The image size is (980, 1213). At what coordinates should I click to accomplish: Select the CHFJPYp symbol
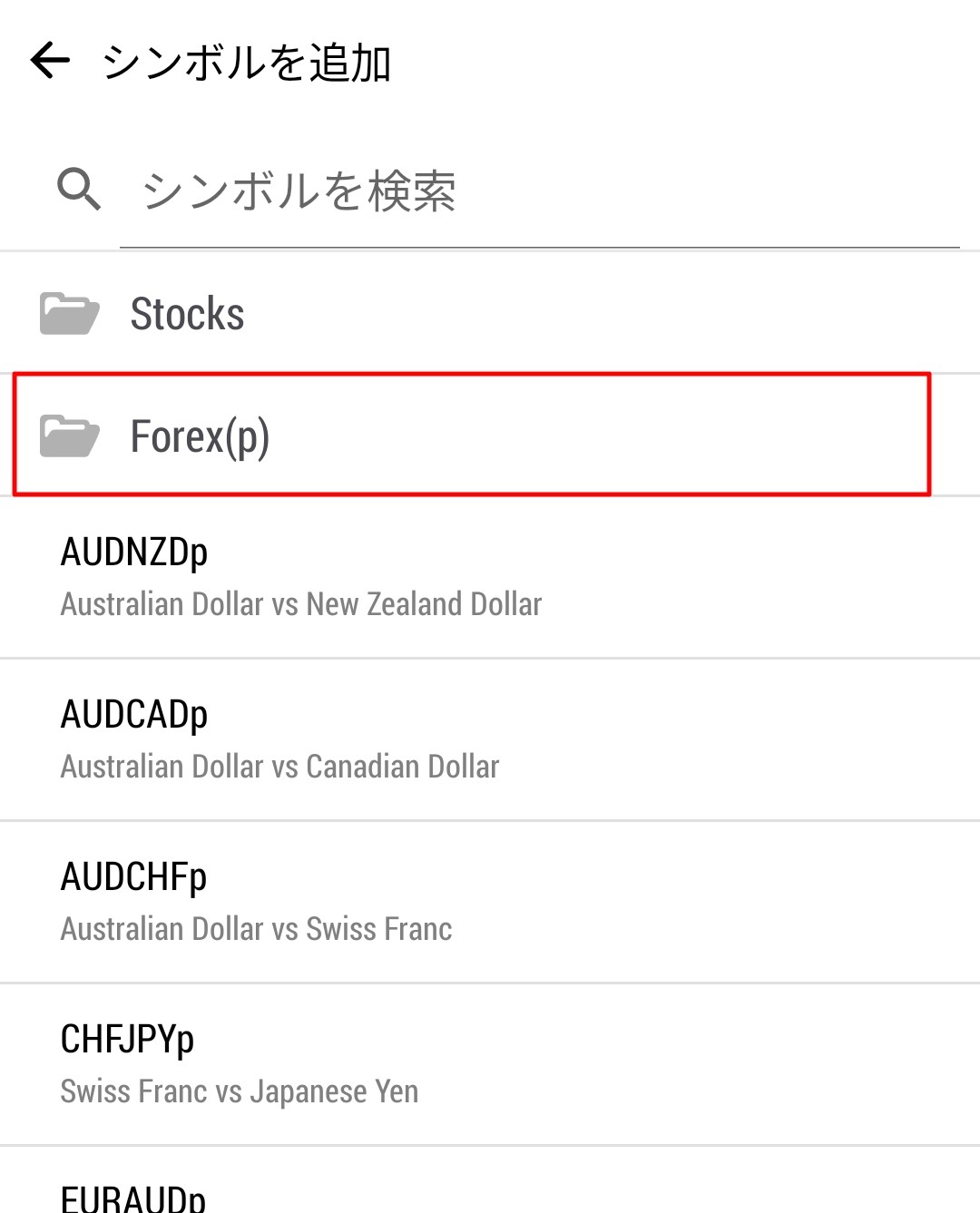pyautogui.click(x=128, y=1038)
